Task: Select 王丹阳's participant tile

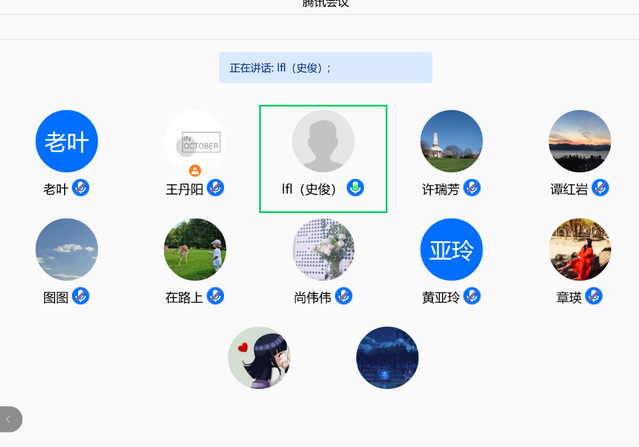Action: point(194,141)
